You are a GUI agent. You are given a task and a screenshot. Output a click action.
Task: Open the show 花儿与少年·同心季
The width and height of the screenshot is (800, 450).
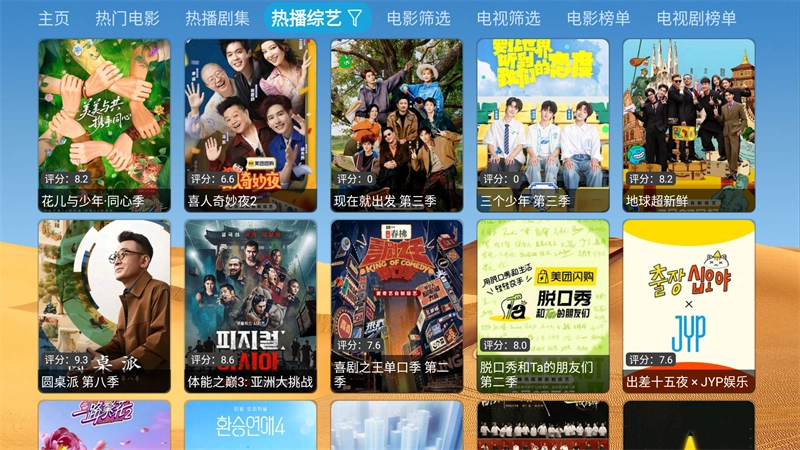(x=104, y=125)
